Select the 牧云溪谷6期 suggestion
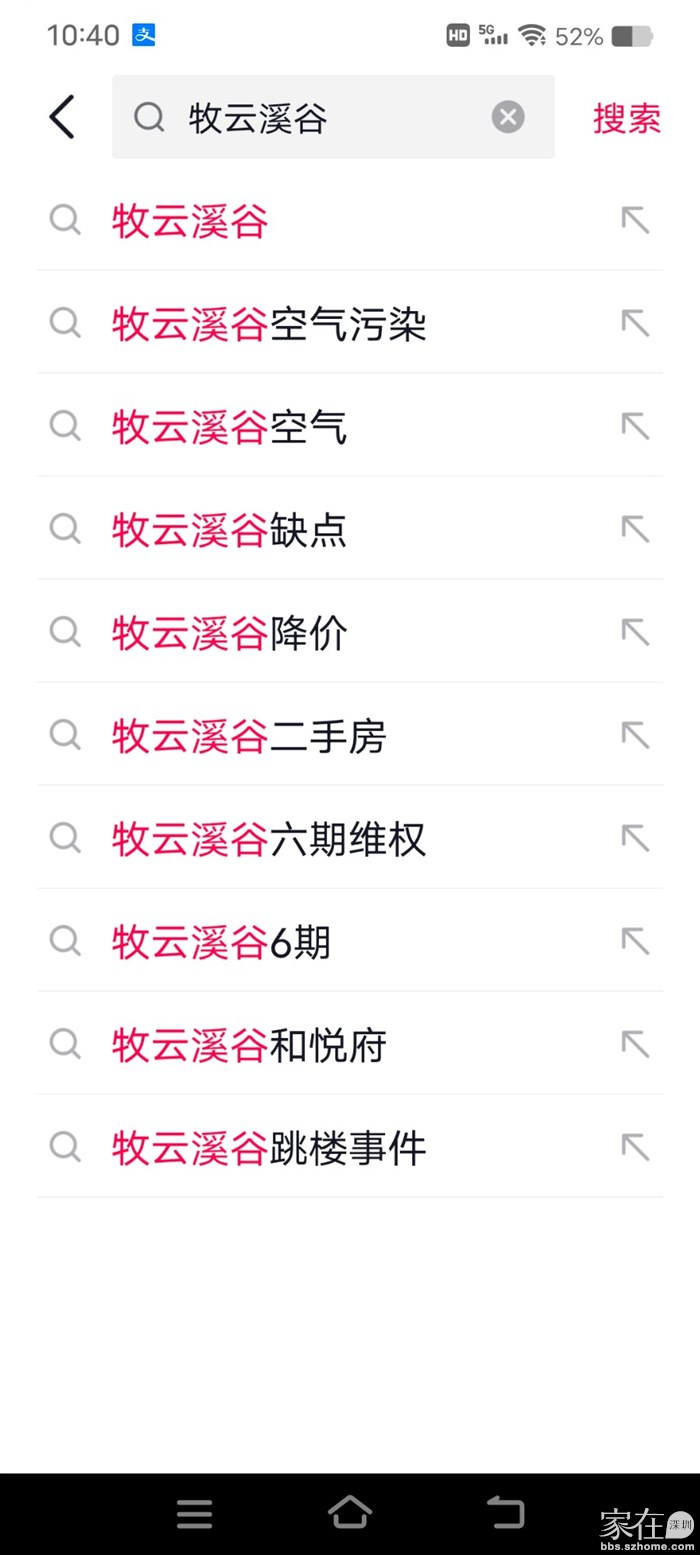The width and height of the screenshot is (700, 1555). 221,942
